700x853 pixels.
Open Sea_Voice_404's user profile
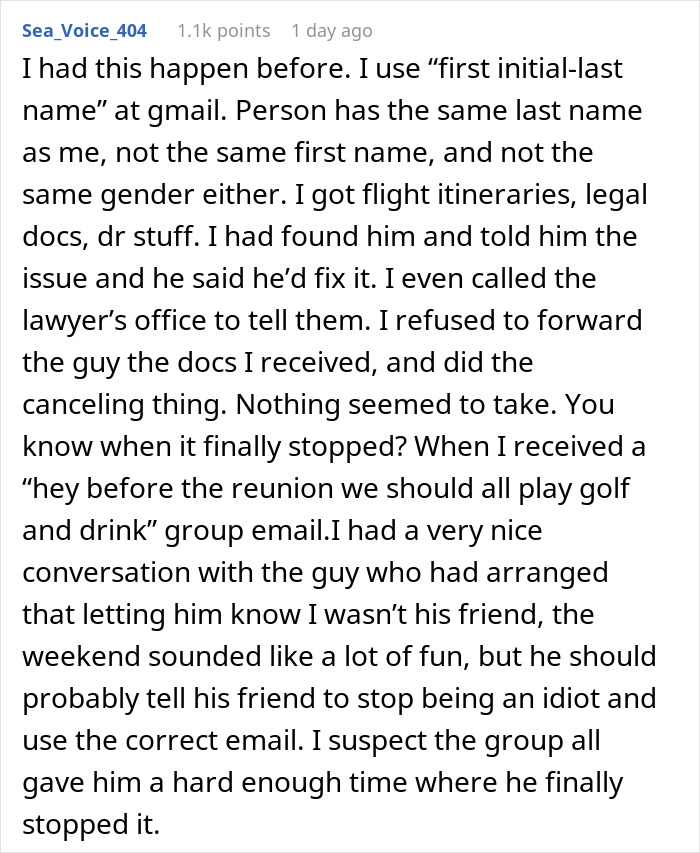pyautogui.click(x=84, y=31)
